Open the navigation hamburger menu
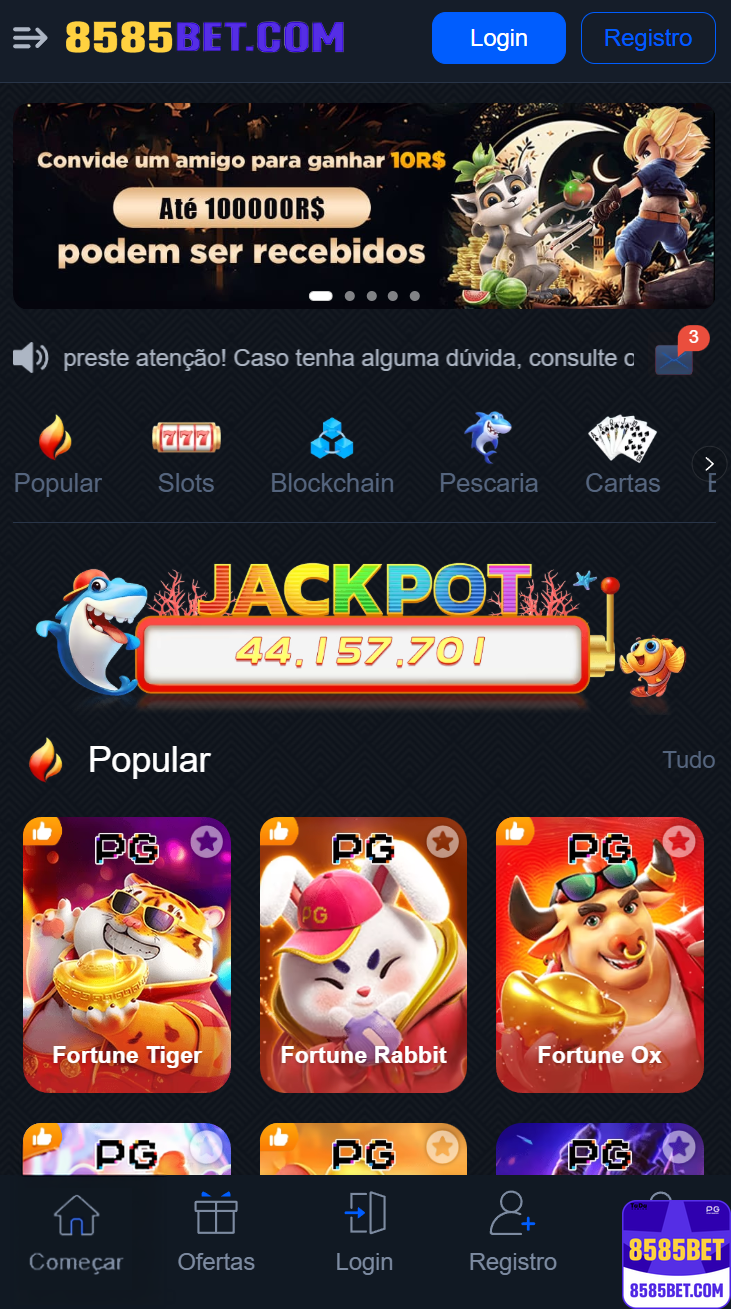 coord(30,37)
